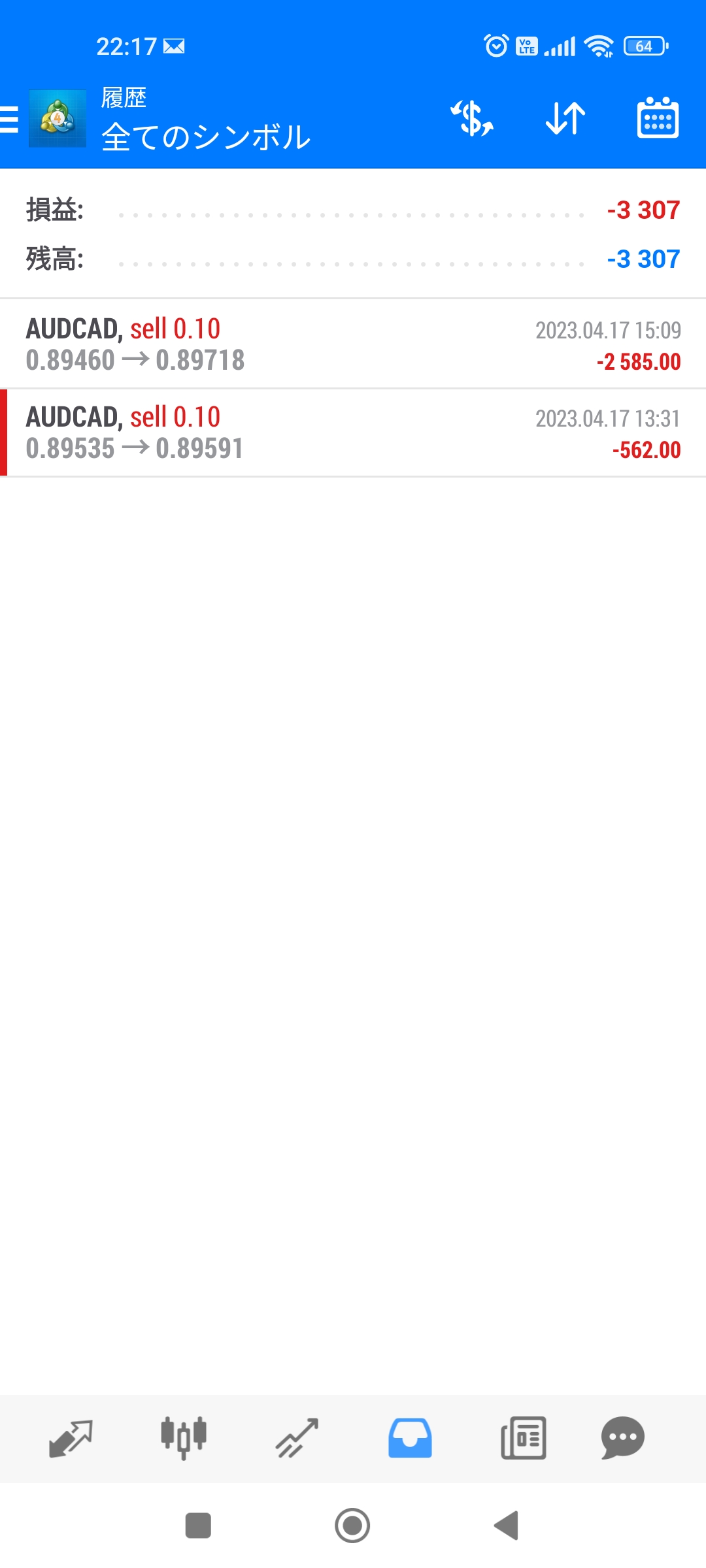
Task: Switch to the Chart tab
Action: point(184,1438)
